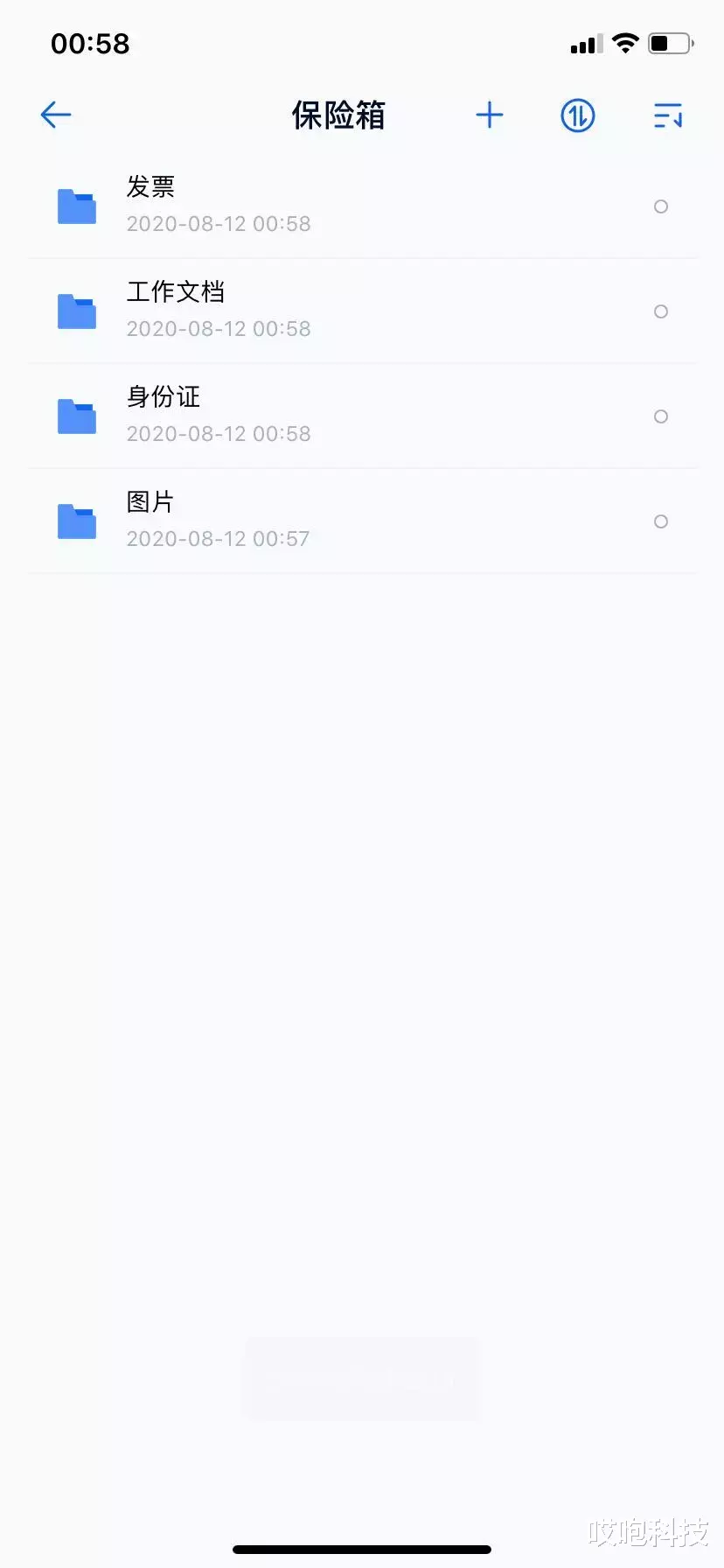Tap the plus icon to add new content
Image resolution: width=724 pixels, height=1568 pixels.
(490, 115)
